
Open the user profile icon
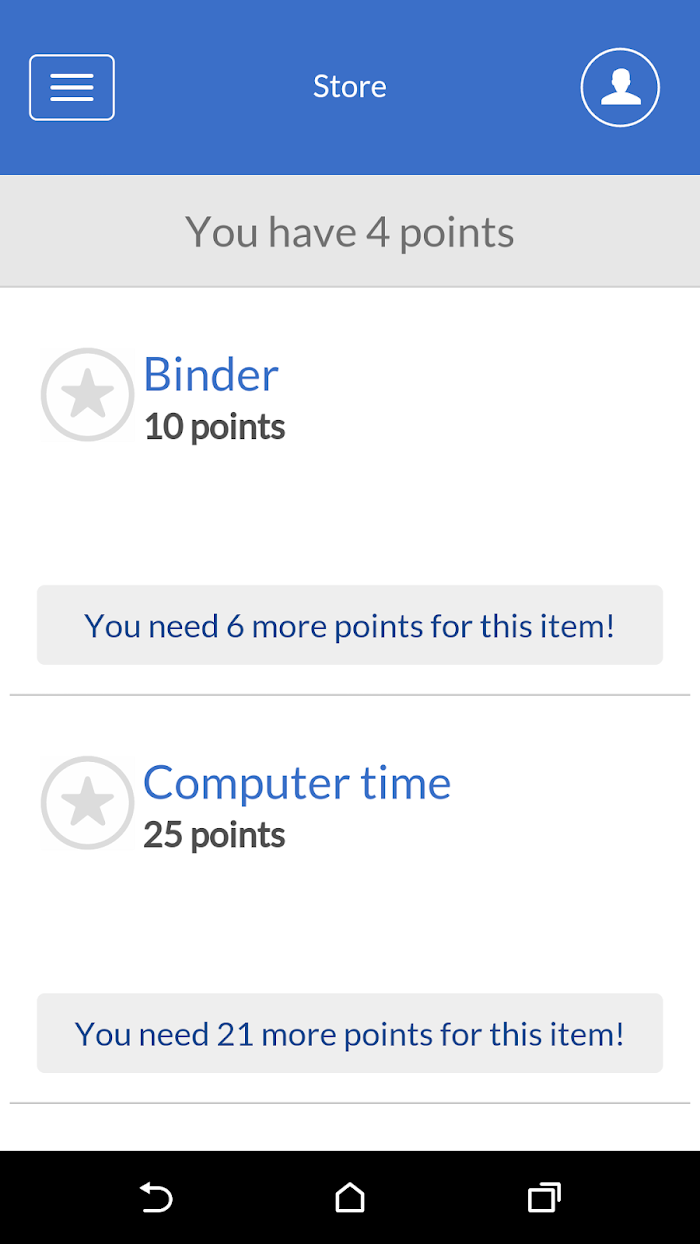(x=620, y=87)
